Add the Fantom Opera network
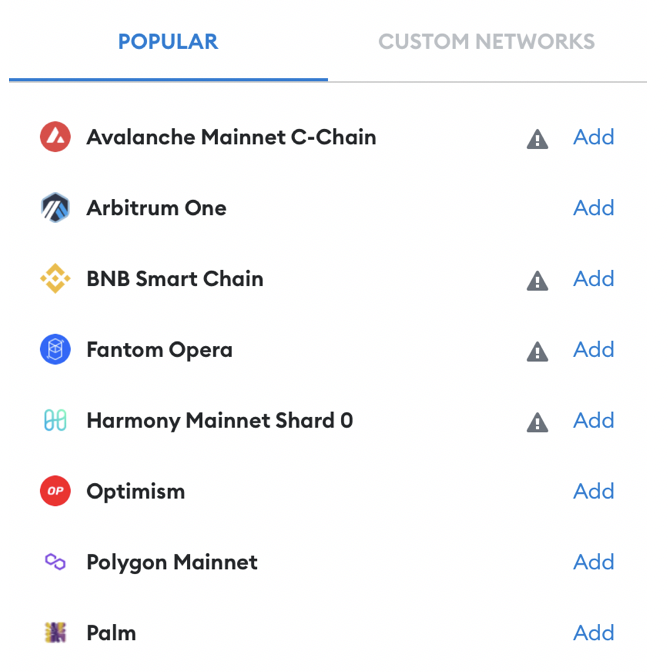Screen dimensions: 668x672 click(593, 350)
